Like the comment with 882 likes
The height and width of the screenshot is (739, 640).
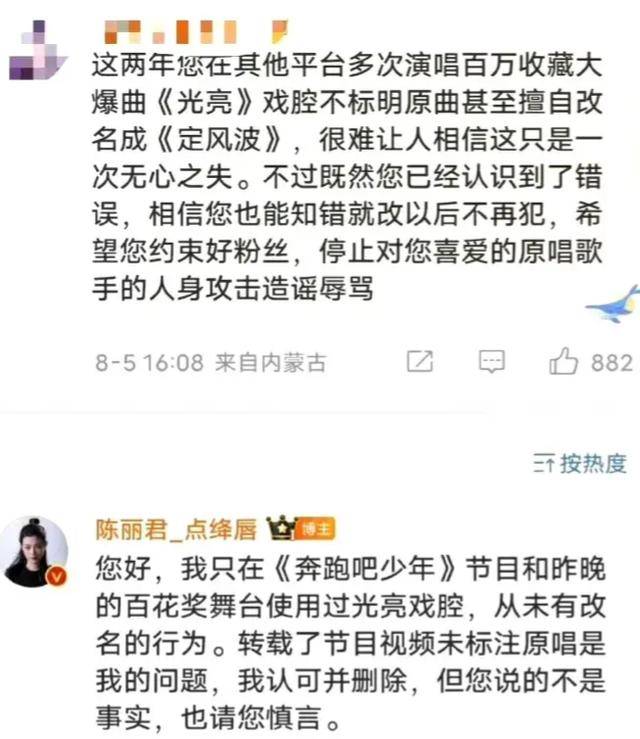pyautogui.click(x=564, y=362)
